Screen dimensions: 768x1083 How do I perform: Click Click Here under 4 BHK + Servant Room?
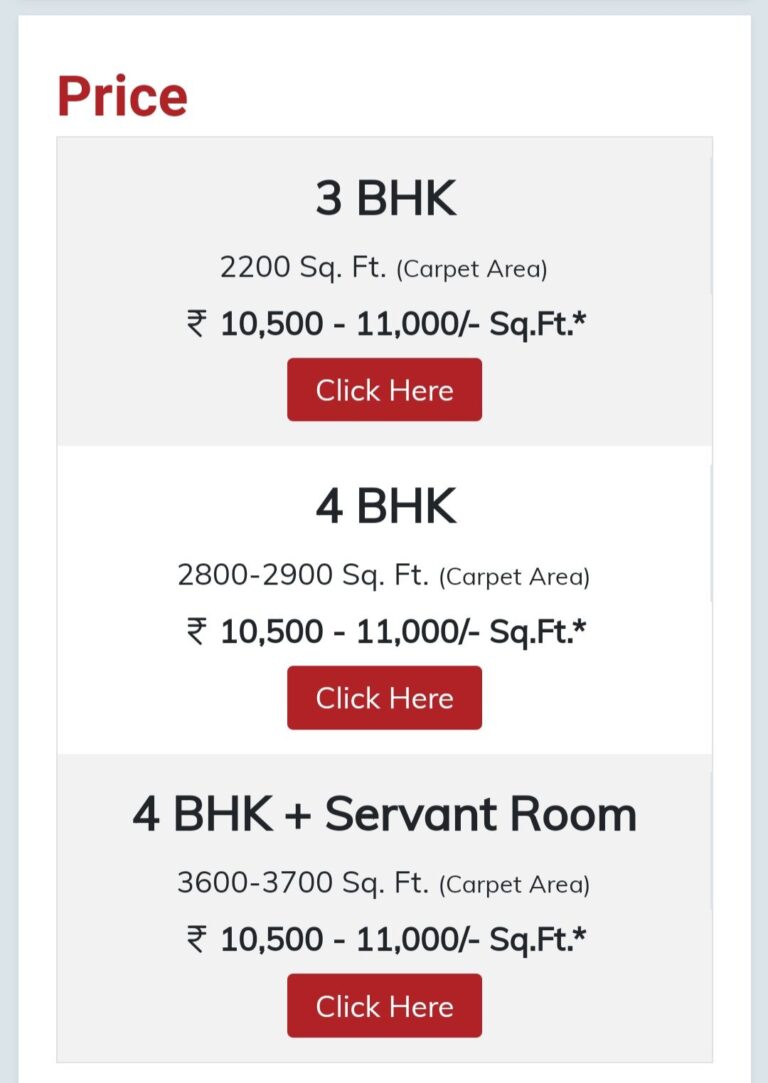click(x=384, y=1006)
